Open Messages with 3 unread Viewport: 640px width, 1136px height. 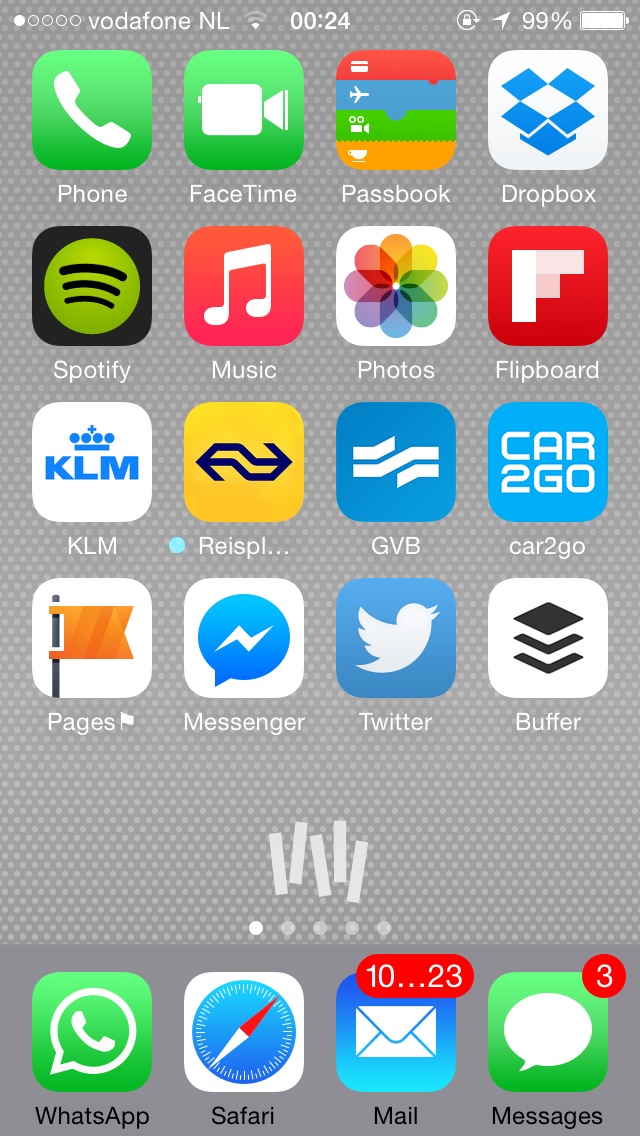(x=548, y=1032)
